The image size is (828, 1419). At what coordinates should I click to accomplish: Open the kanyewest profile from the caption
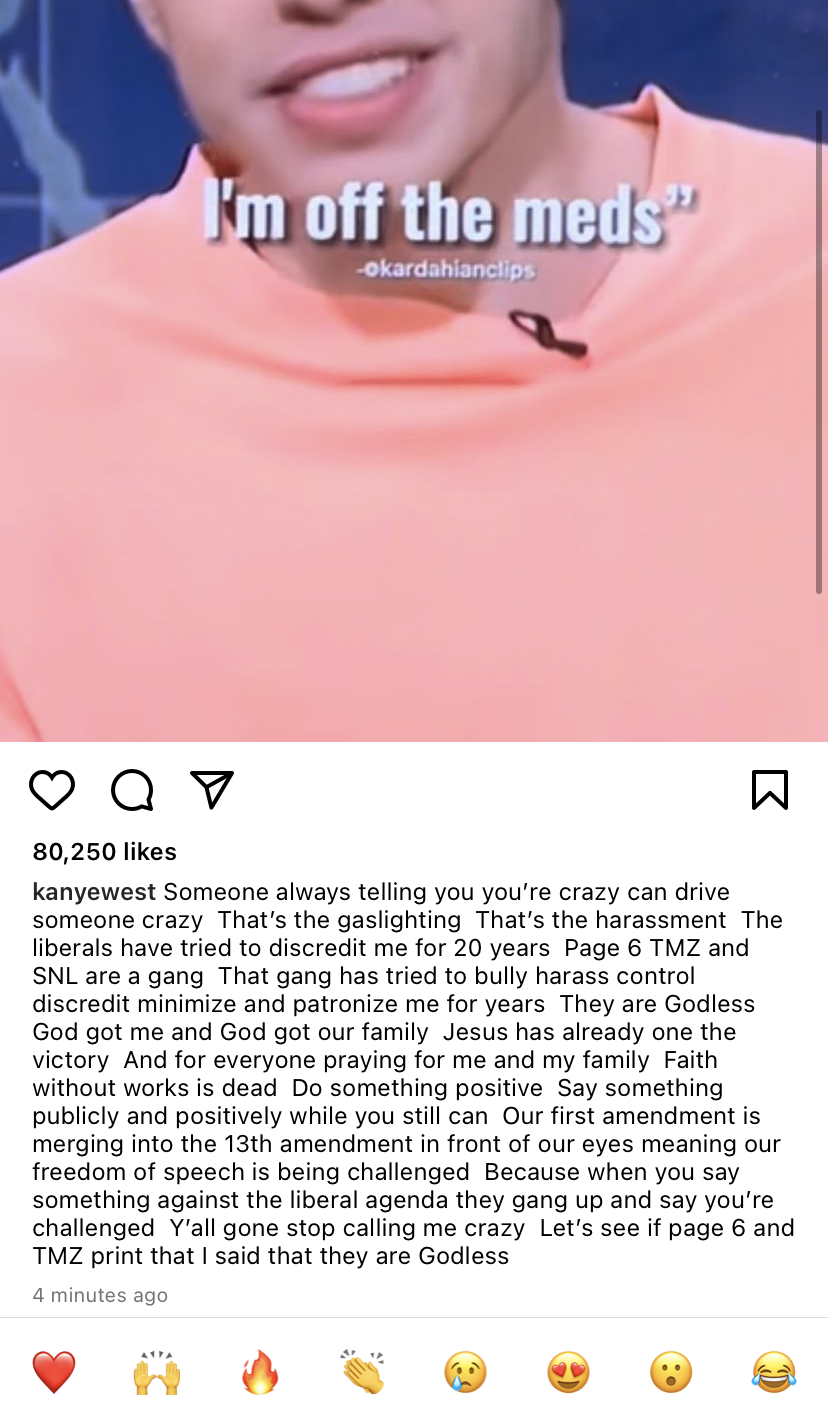pyautogui.click(x=94, y=892)
